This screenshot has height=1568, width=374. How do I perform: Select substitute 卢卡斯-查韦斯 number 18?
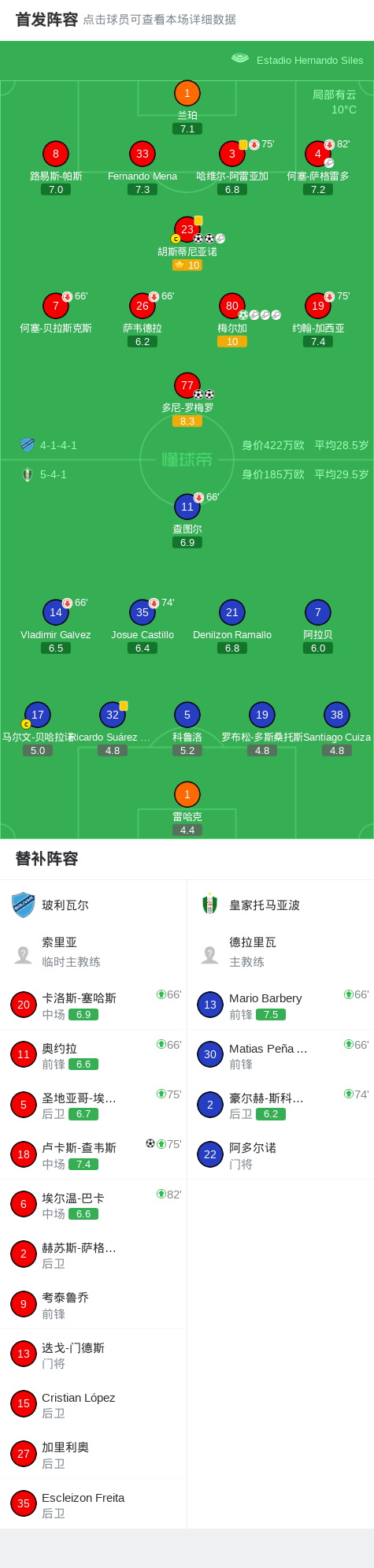(x=94, y=1154)
